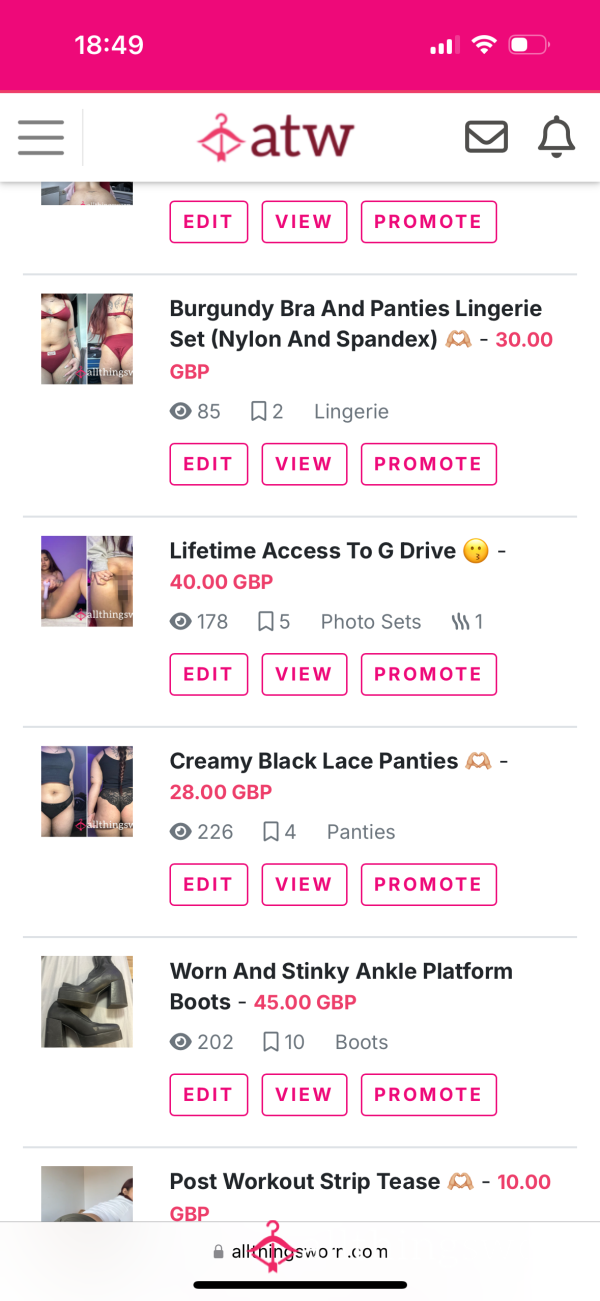Edit the Burgundy Bra And Panties listing
The image size is (600, 1301).
[209, 464]
